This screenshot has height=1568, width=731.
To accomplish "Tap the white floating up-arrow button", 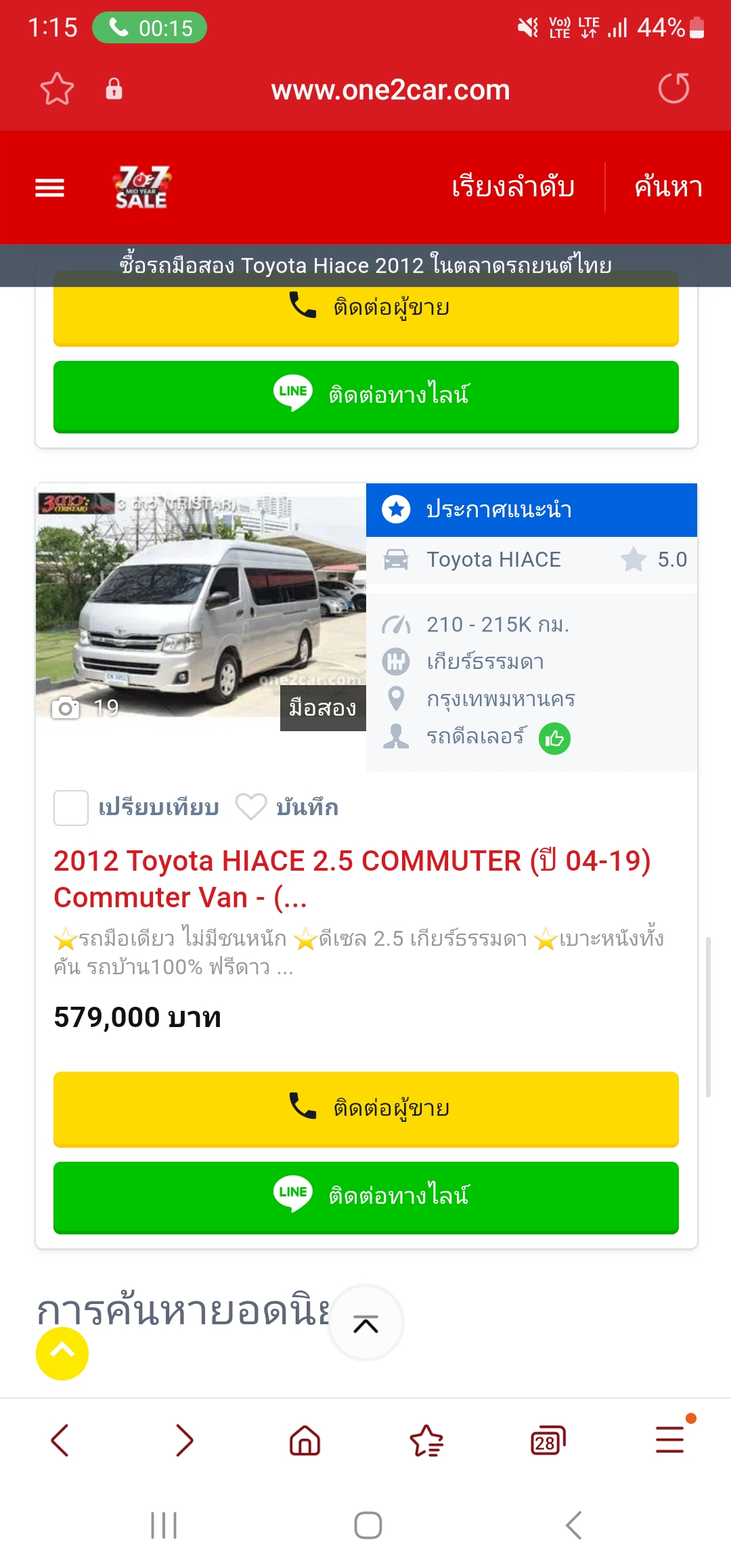I will click(x=365, y=1323).
